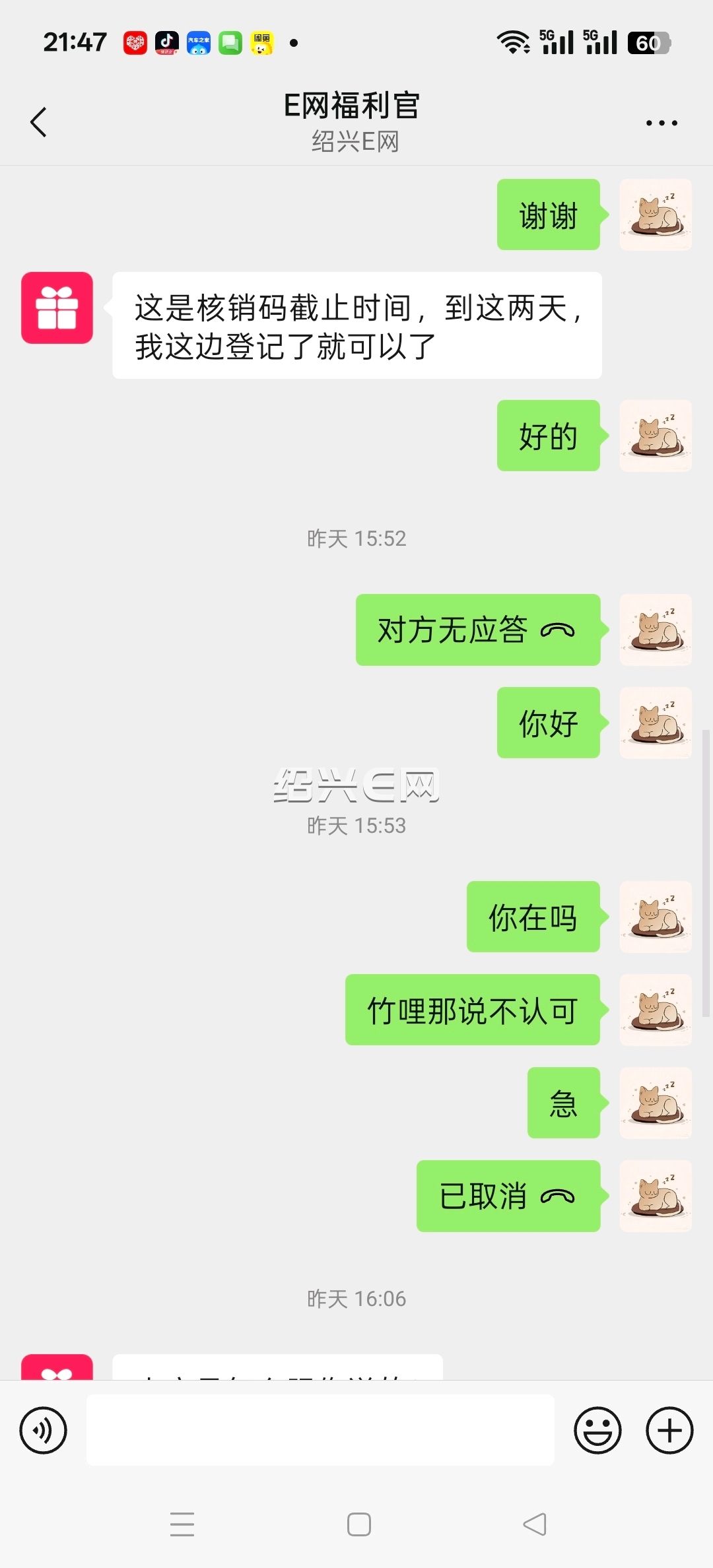This screenshot has width=713, height=1568.
Task: Open E网福利官's gift avatar profile
Action: pyautogui.click(x=57, y=308)
